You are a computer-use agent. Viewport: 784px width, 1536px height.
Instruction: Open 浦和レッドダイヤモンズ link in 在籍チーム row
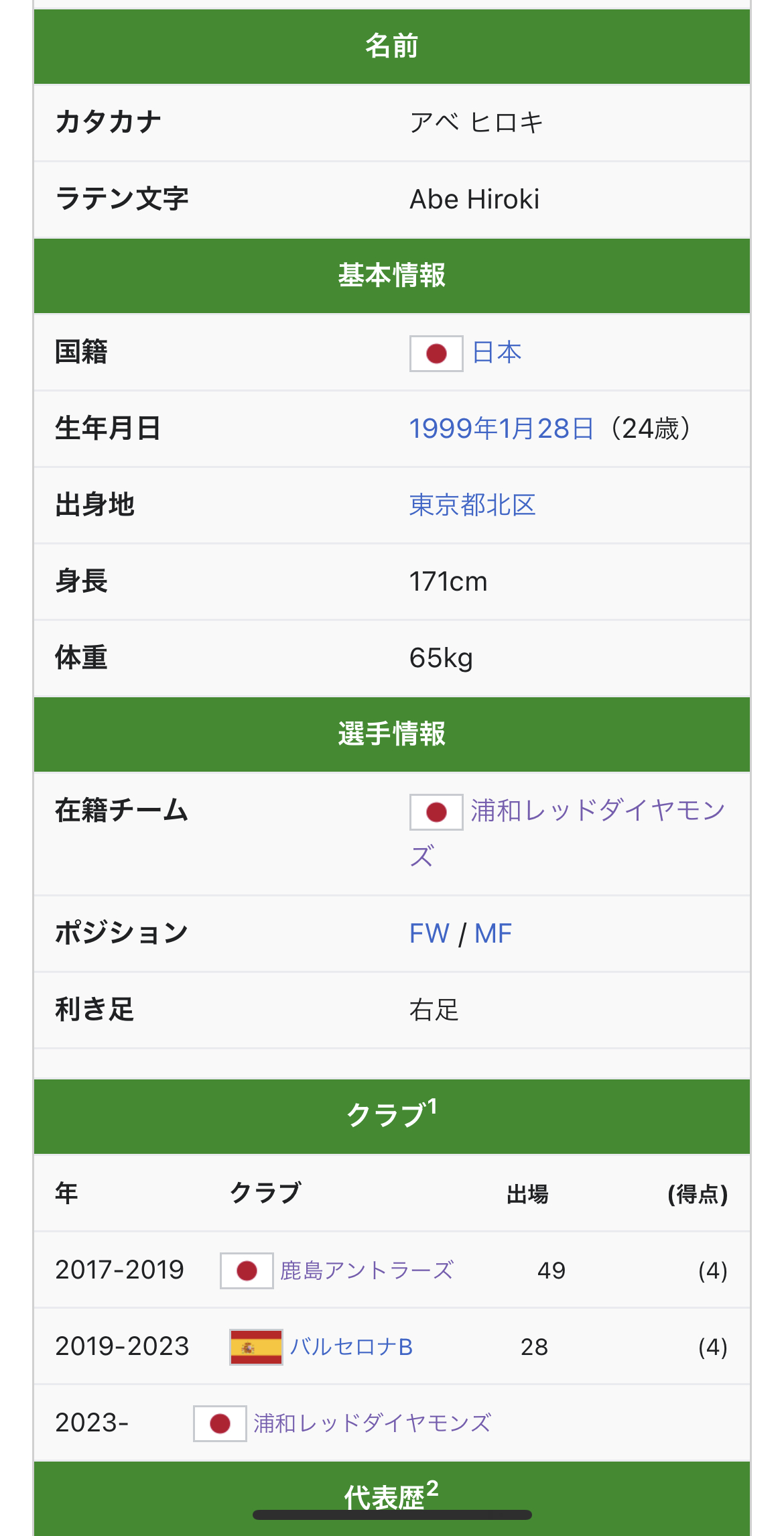597,811
